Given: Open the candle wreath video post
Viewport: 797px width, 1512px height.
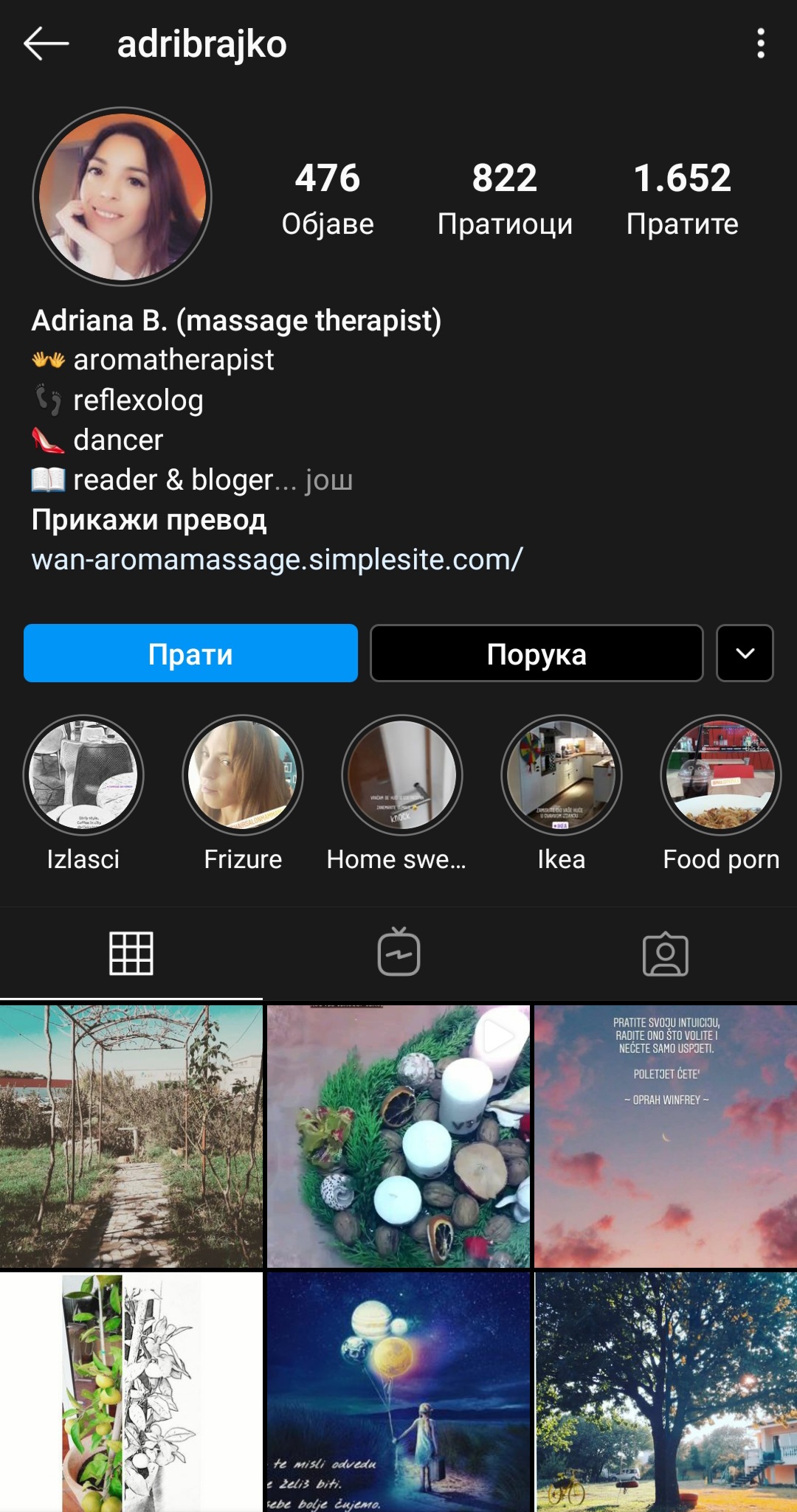Looking at the screenshot, I should [x=398, y=1136].
